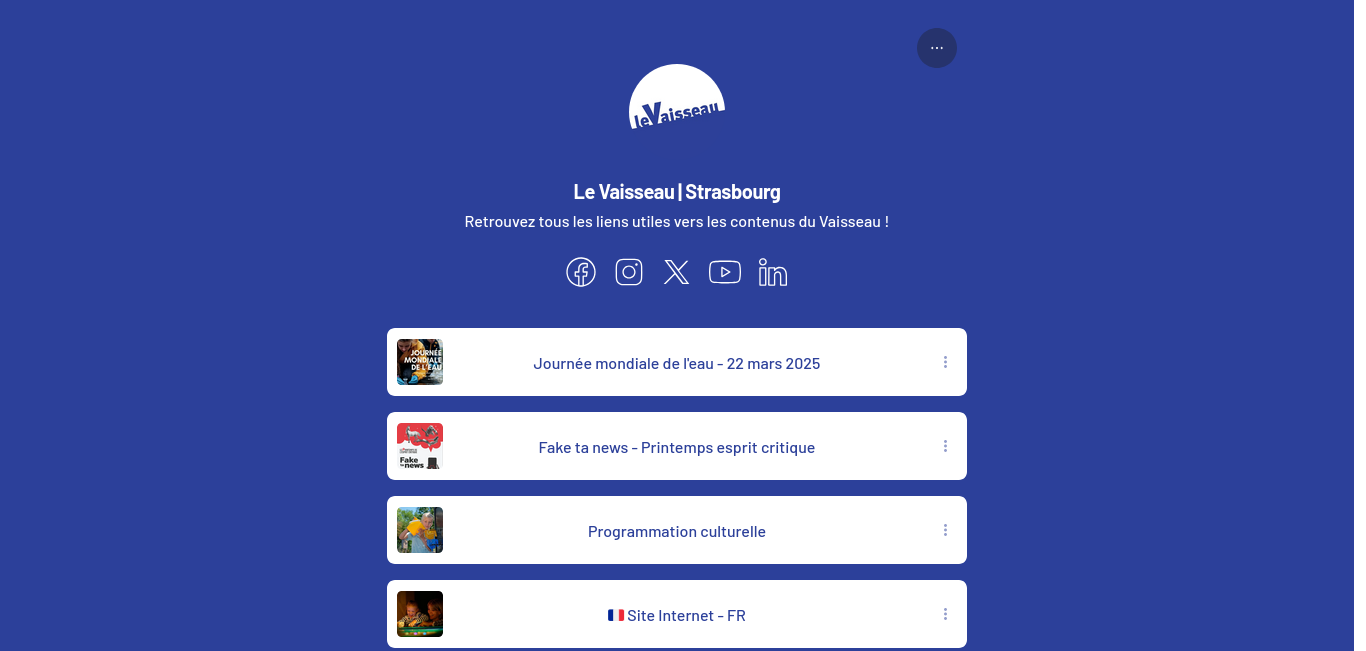Open the YouTube channel icon
1366x651 pixels.
[x=725, y=272]
